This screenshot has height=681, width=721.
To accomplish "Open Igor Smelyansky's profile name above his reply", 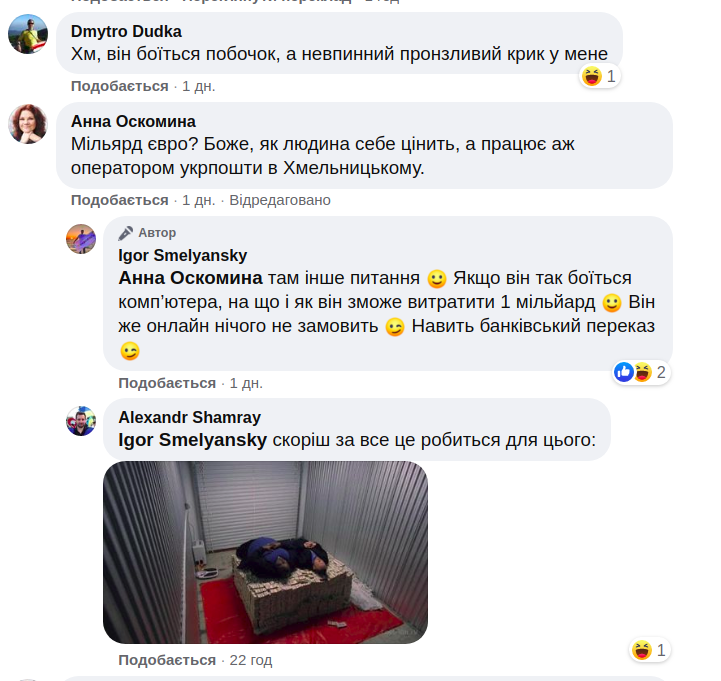I will click(182, 255).
